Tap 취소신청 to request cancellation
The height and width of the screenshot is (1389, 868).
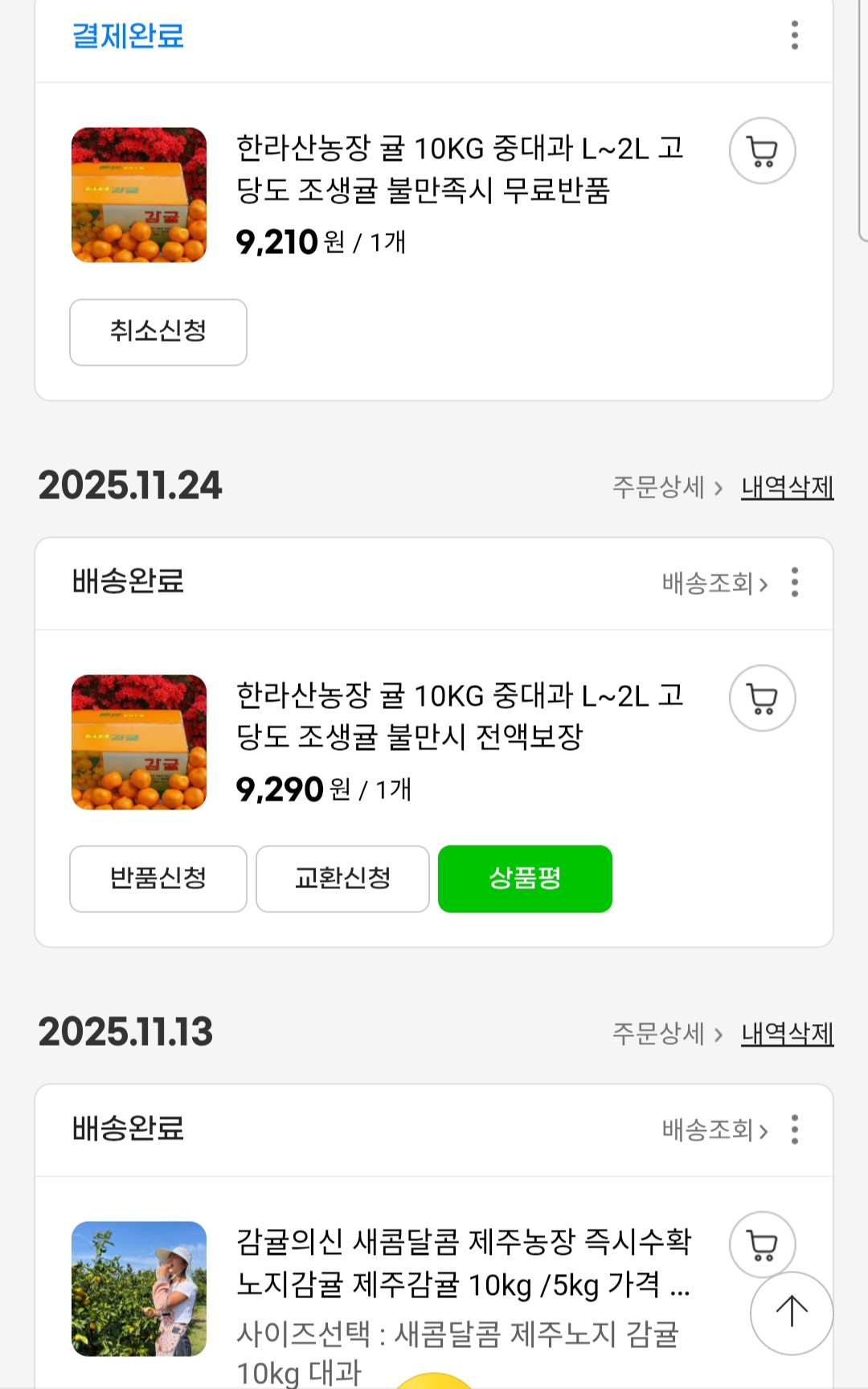coord(158,332)
